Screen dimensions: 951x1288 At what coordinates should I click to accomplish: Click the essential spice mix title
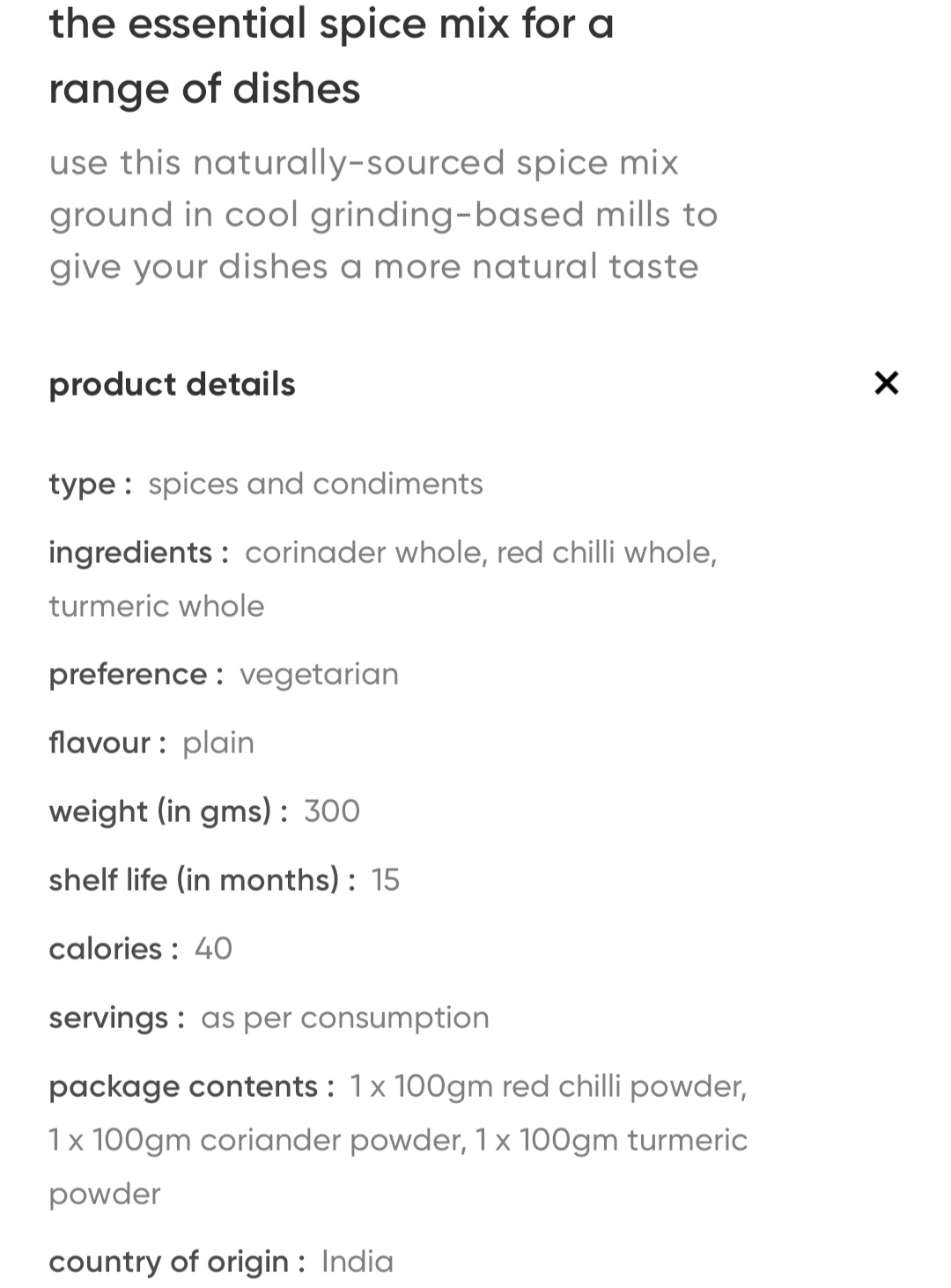click(x=330, y=53)
